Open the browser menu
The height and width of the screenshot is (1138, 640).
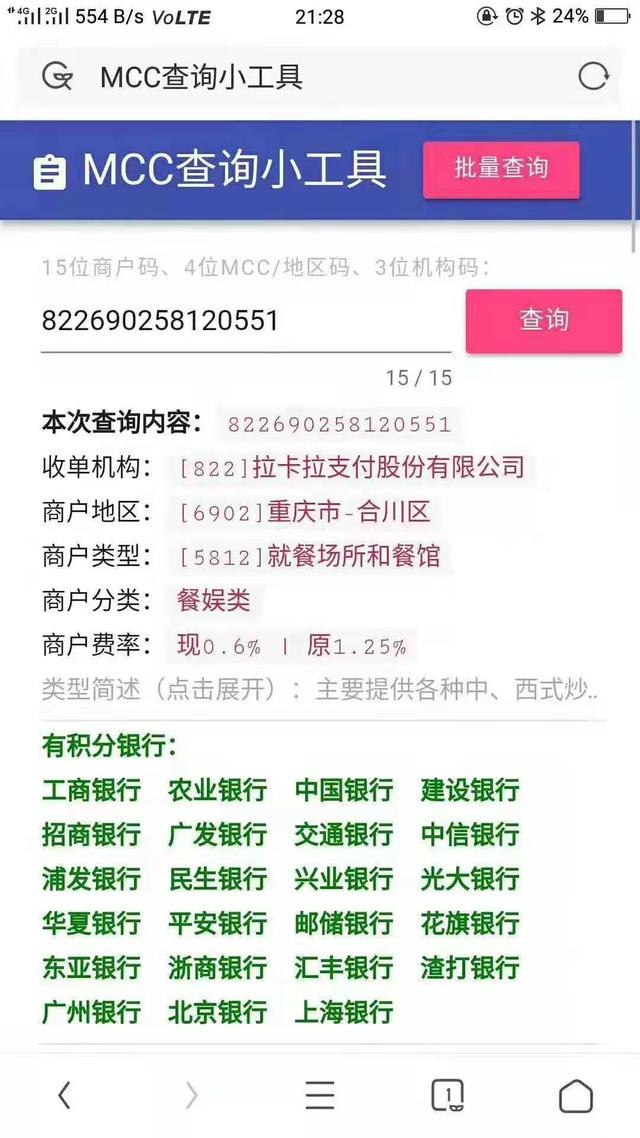point(320,1096)
